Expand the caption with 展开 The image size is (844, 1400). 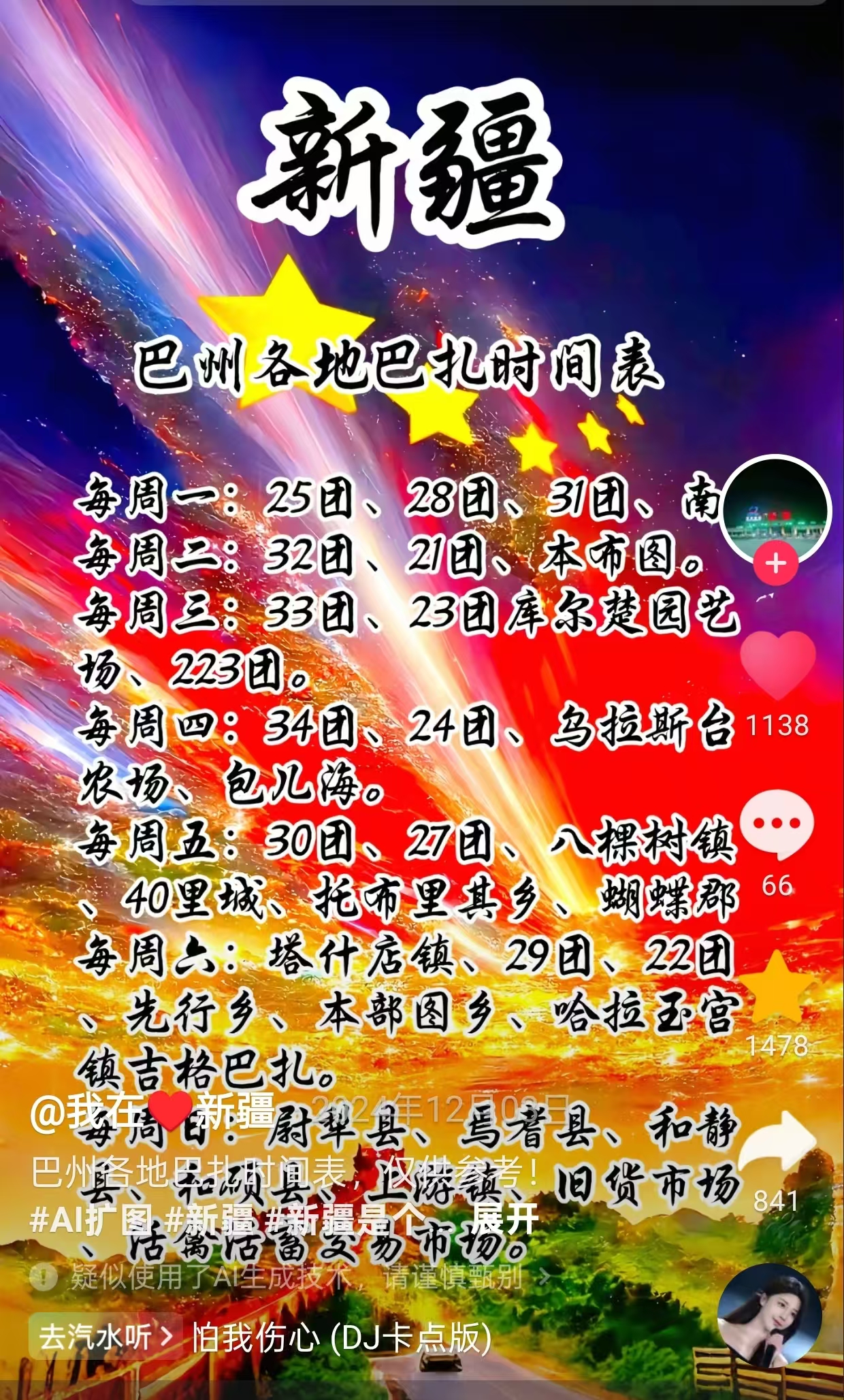point(504,1218)
